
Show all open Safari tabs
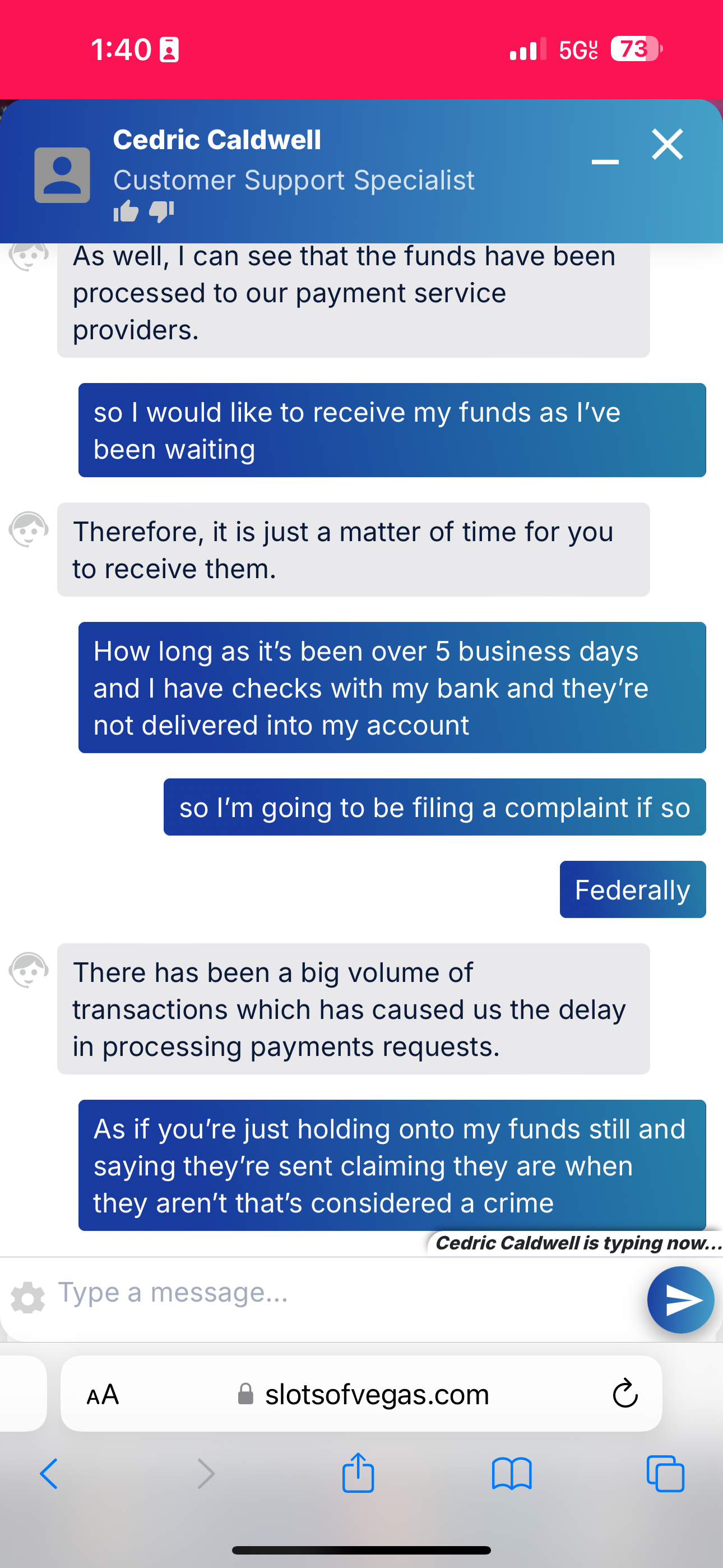coord(666,1474)
